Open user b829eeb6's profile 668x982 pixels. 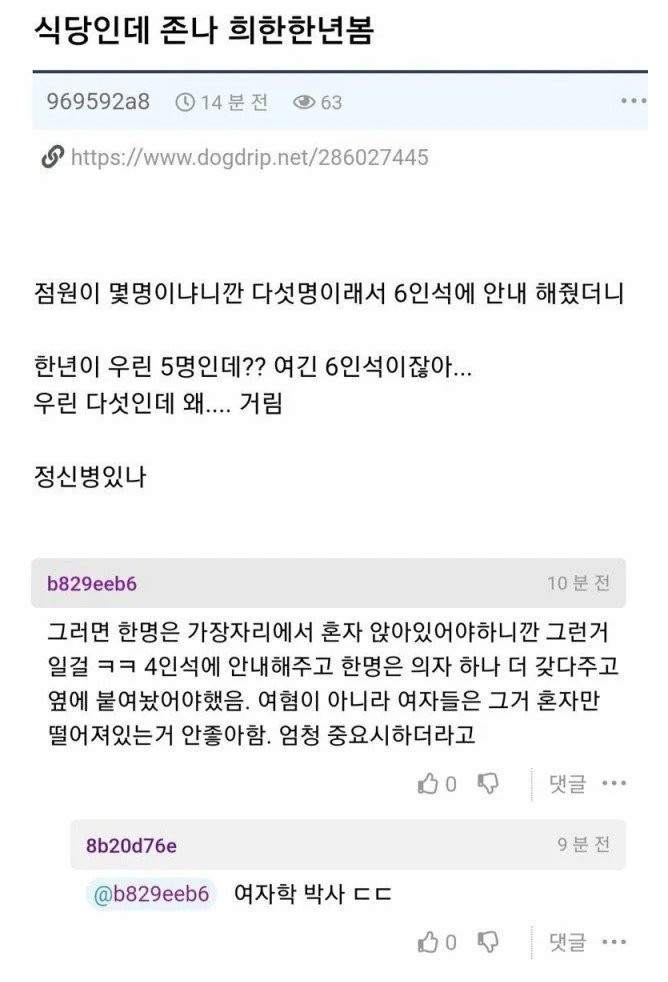click(x=92, y=584)
